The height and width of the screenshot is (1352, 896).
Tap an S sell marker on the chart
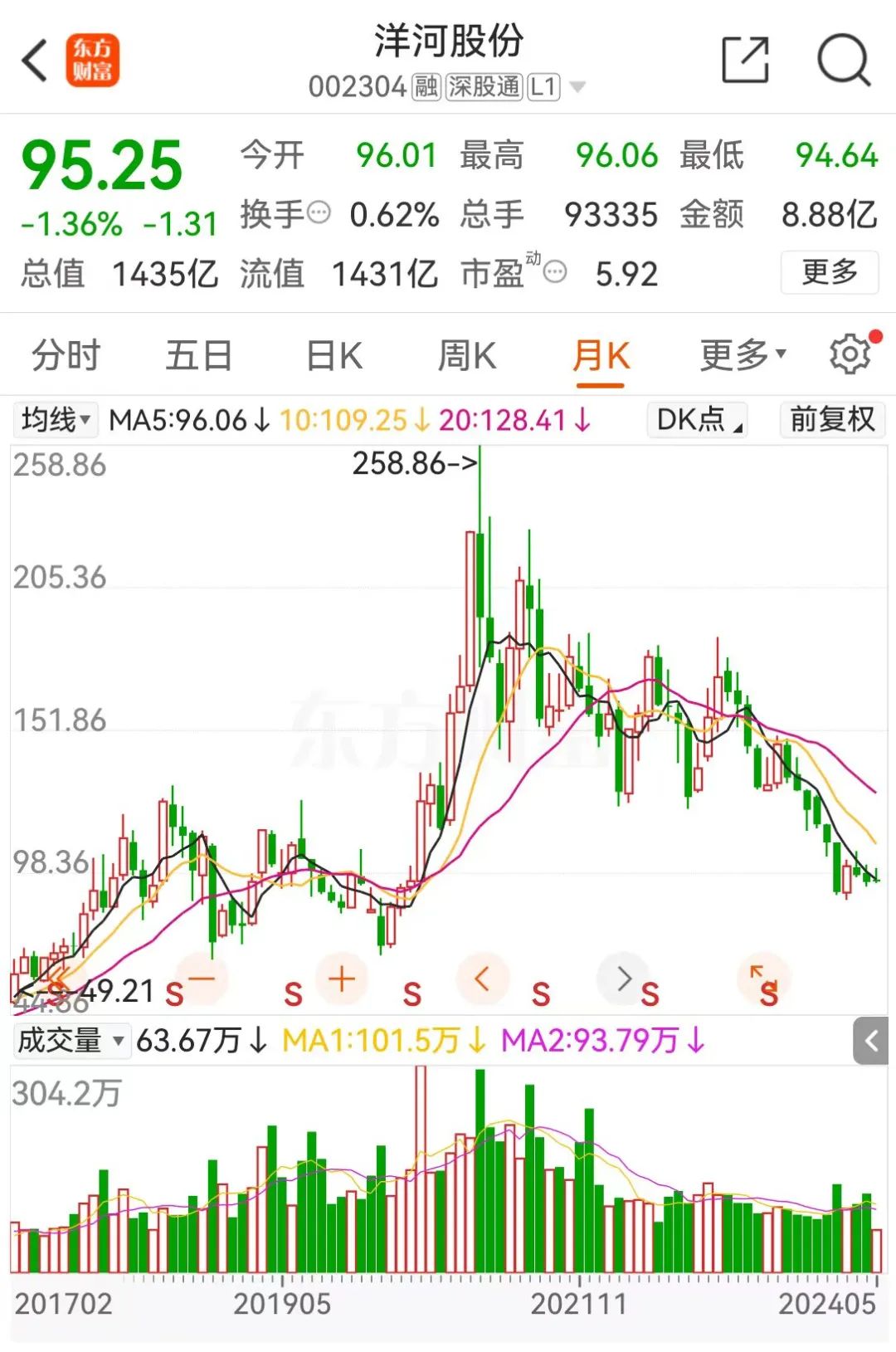point(411,992)
